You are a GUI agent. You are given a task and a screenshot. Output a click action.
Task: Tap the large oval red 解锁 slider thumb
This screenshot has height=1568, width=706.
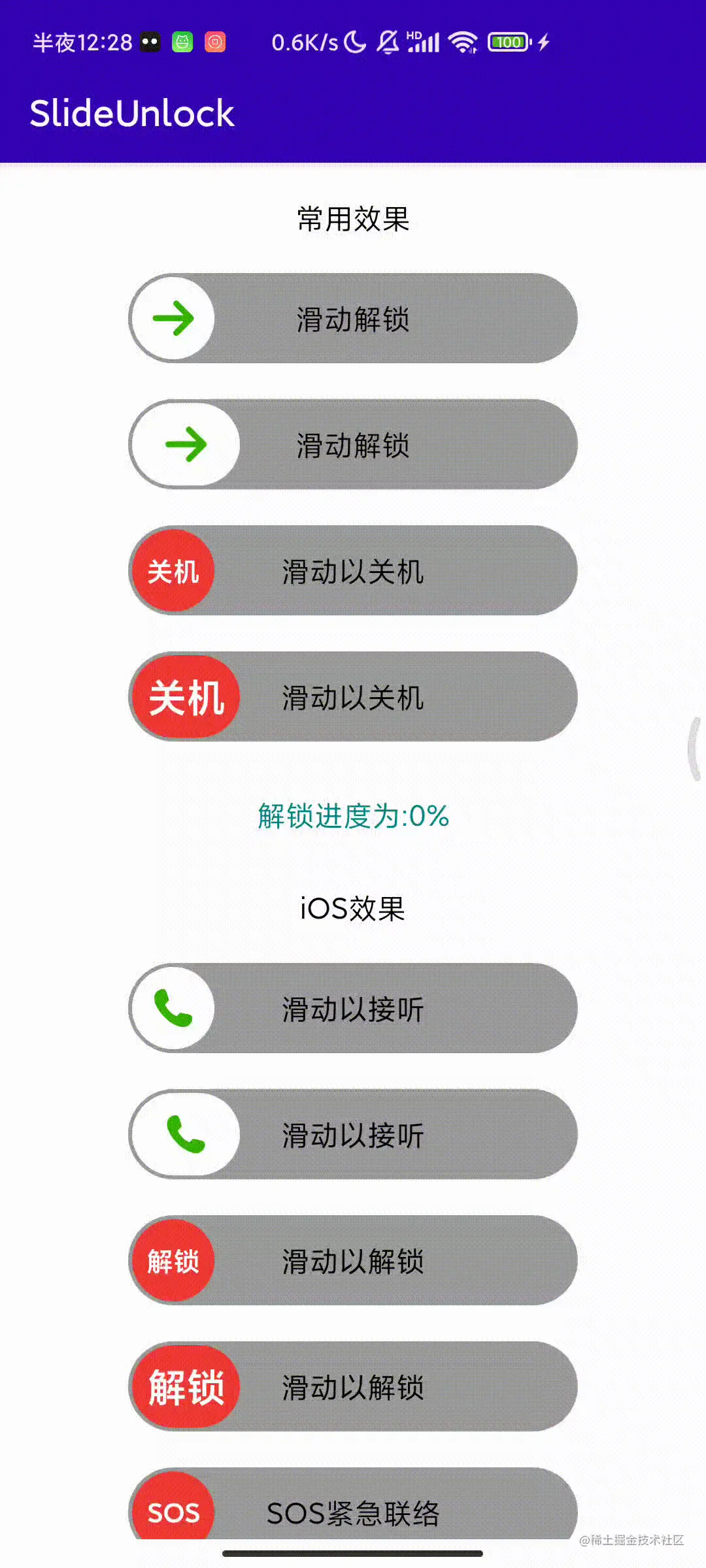pyautogui.click(x=186, y=1386)
